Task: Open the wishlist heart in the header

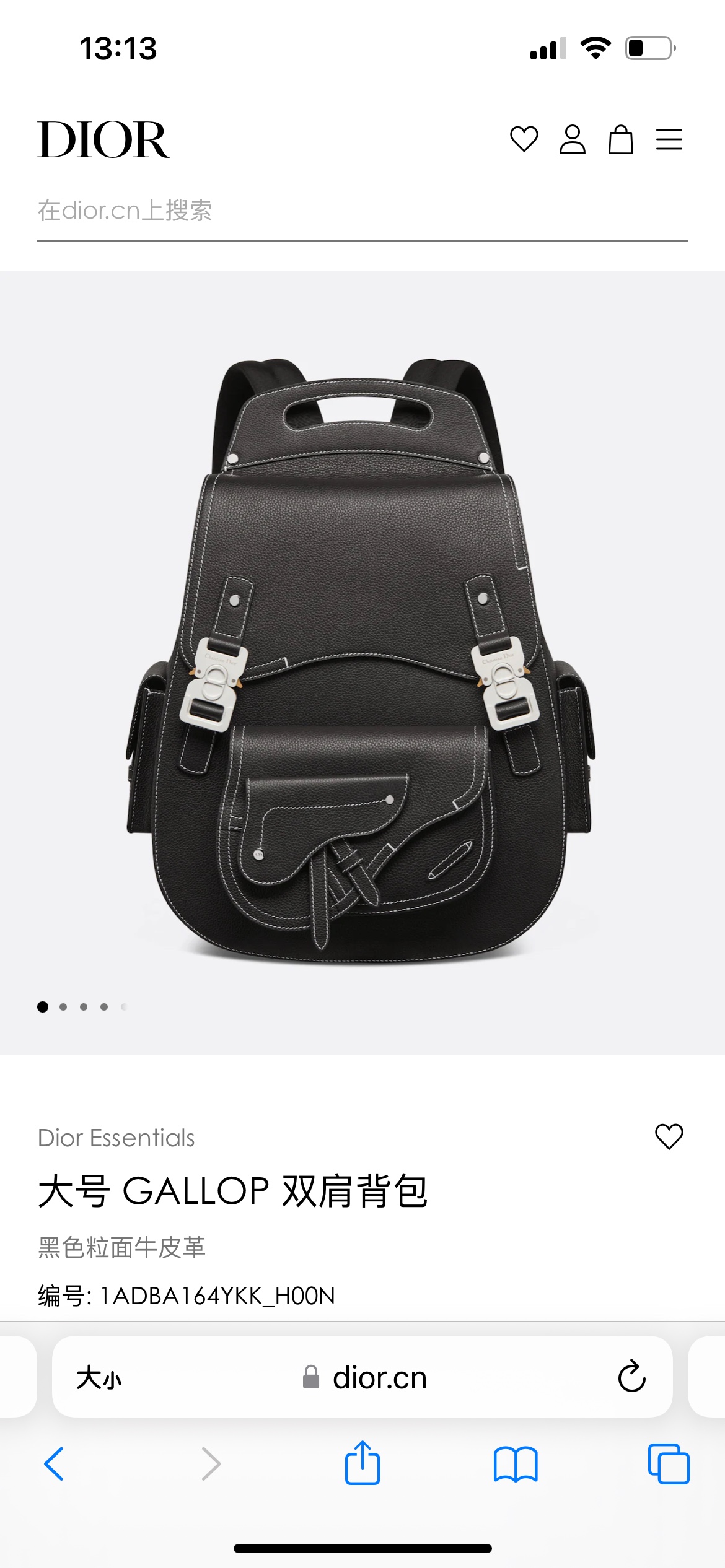Action: coord(524,139)
